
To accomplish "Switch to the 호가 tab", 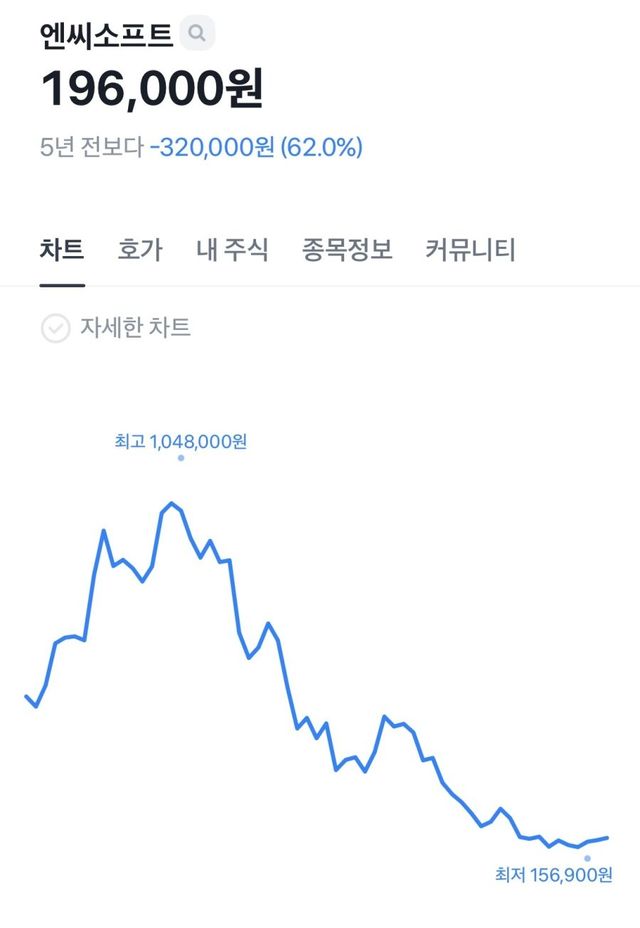I will click(140, 249).
